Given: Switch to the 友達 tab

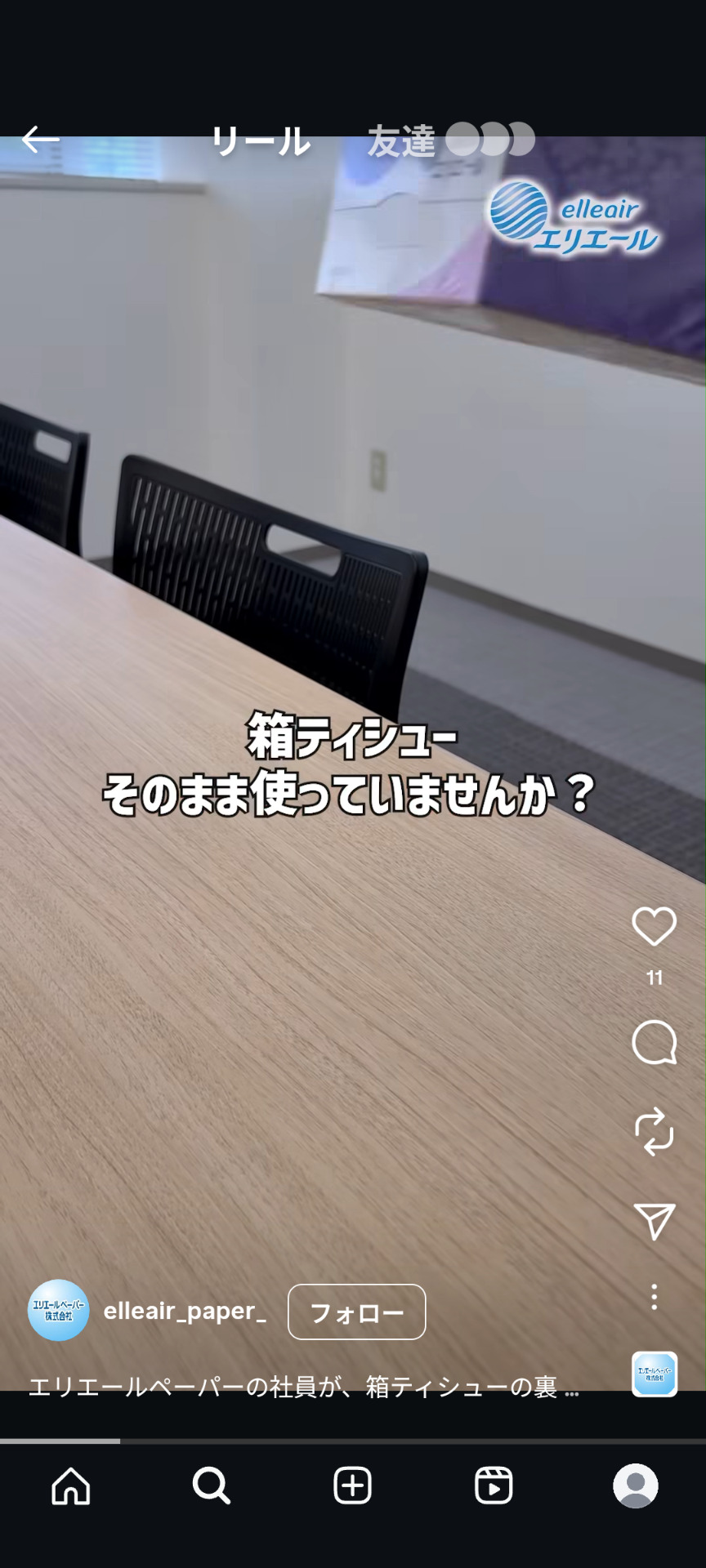Looking at the screenshot, I should [401, 141].
